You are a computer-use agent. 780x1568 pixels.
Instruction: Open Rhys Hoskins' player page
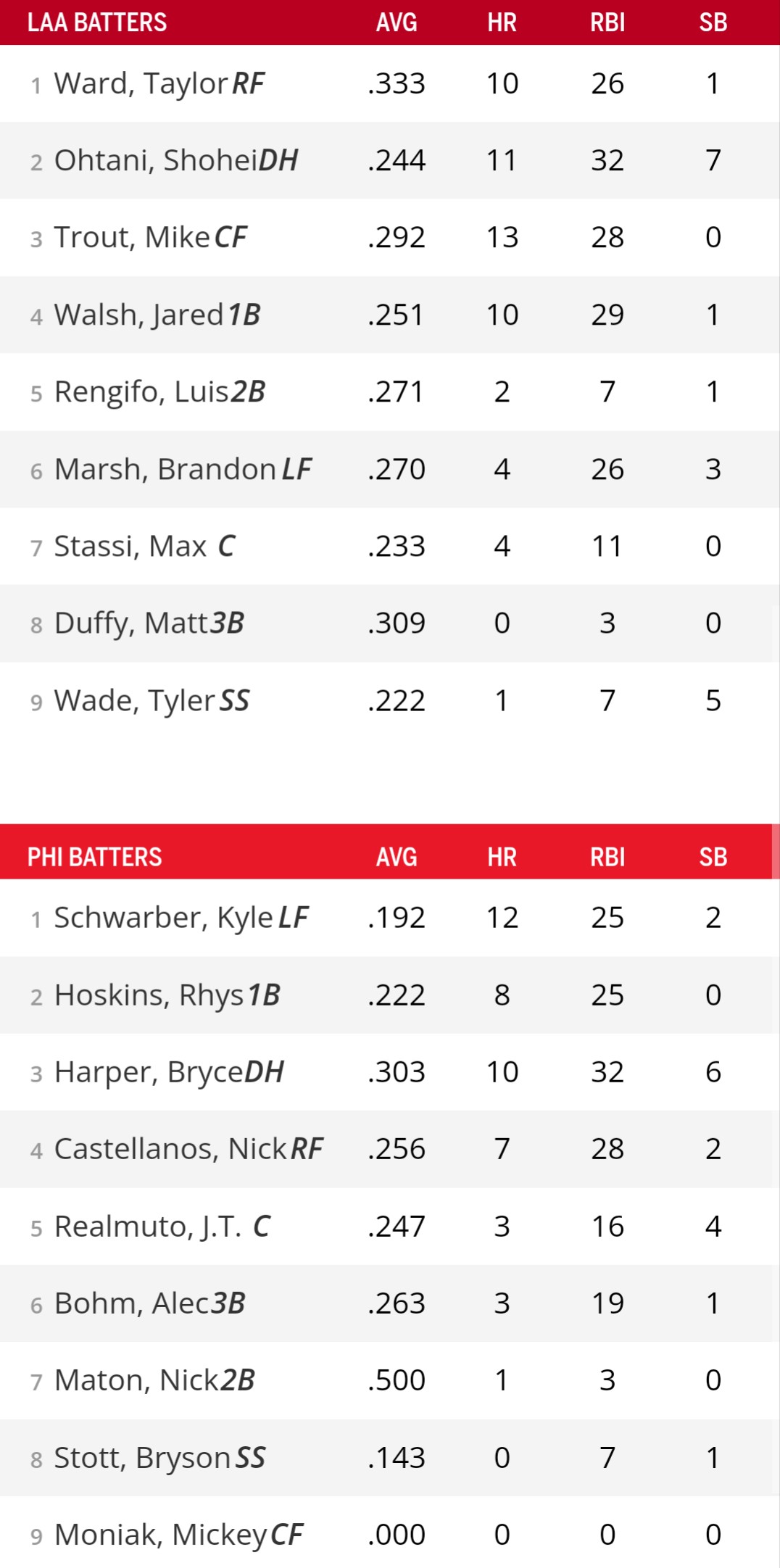(x=149, y=995)
